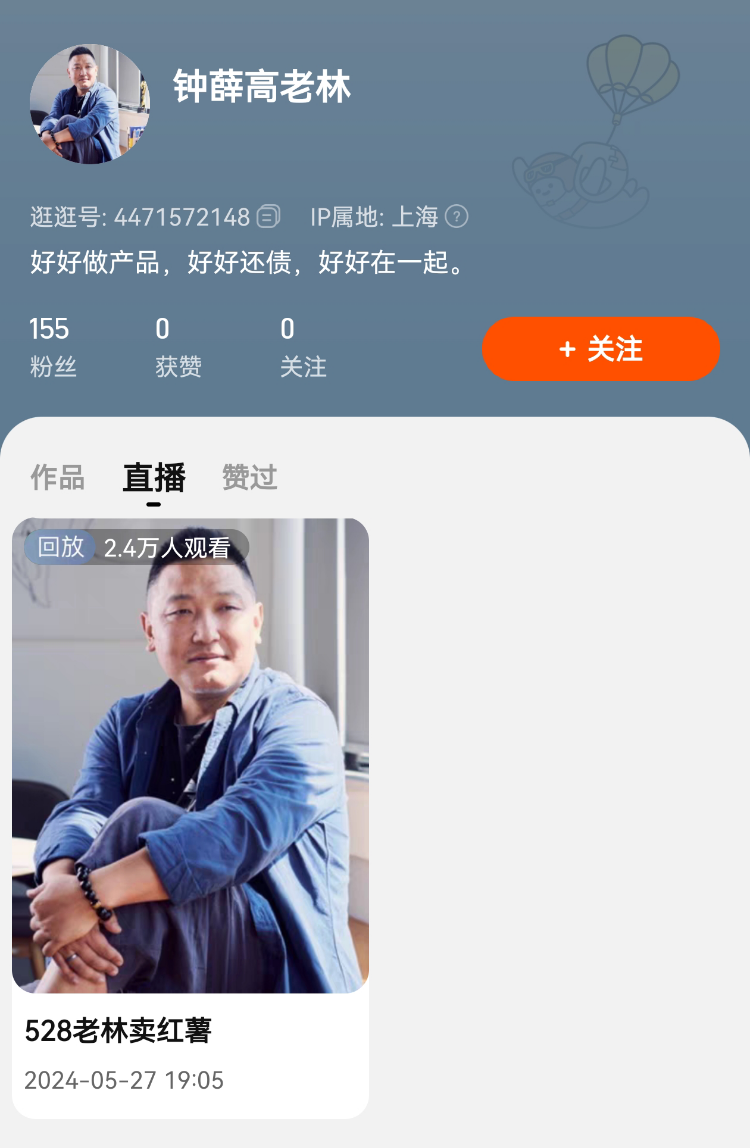
Task: Switch to the 作品 tab
Action: pyautogui.click(x=57, y=477)
